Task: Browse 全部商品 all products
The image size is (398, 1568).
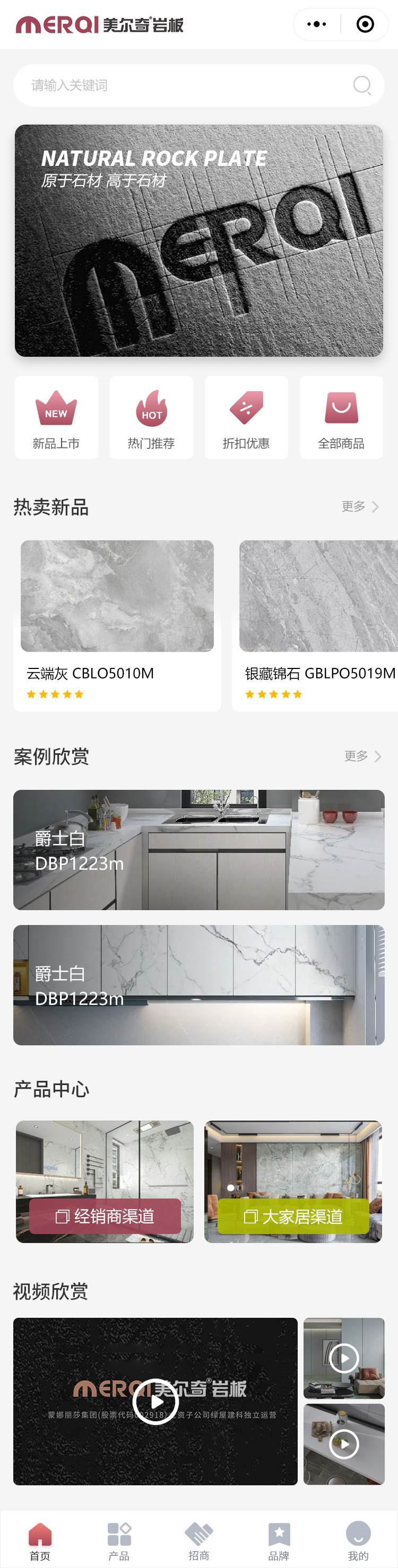Action: pos(341,418)
